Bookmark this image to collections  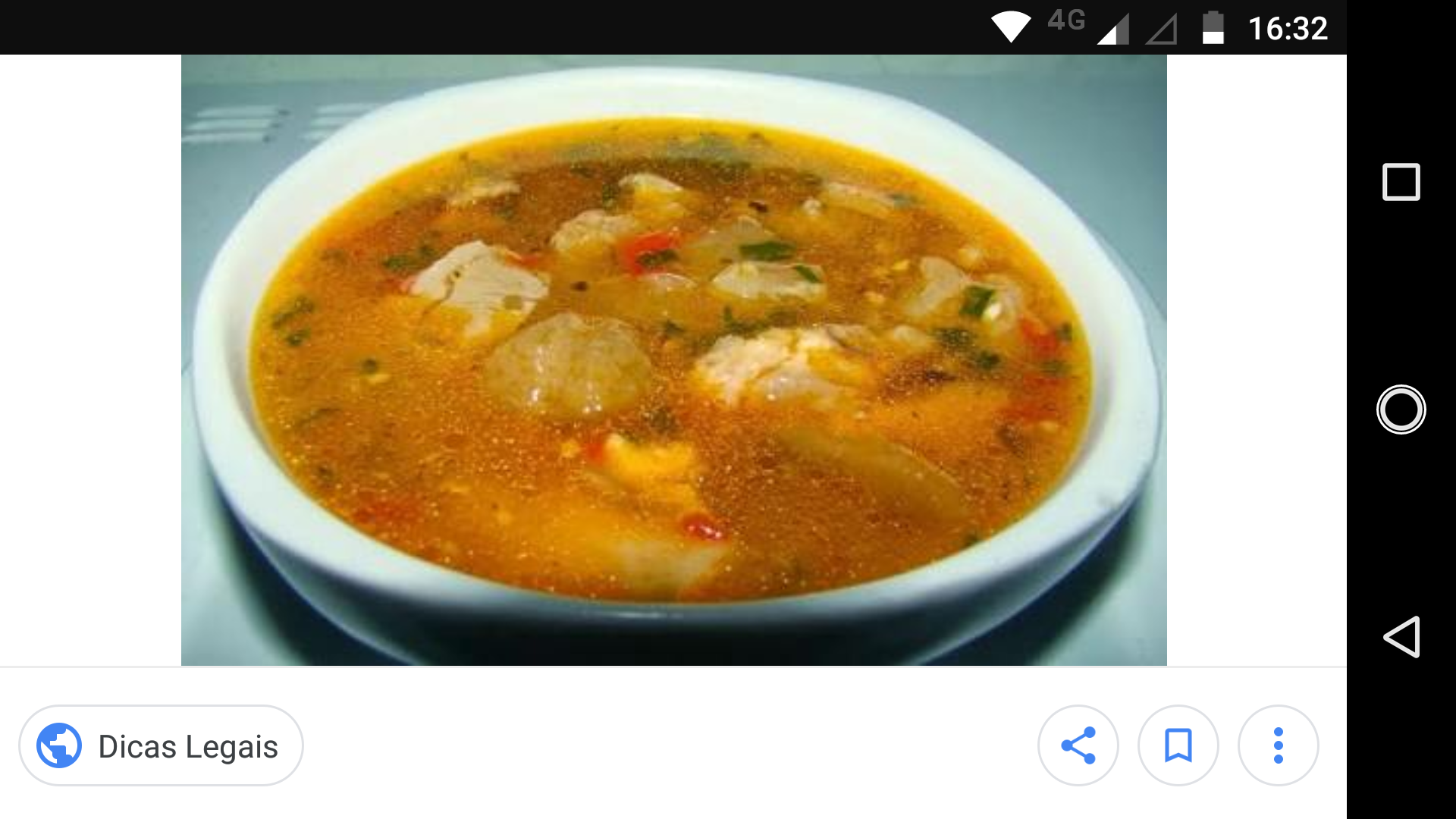1178,746
